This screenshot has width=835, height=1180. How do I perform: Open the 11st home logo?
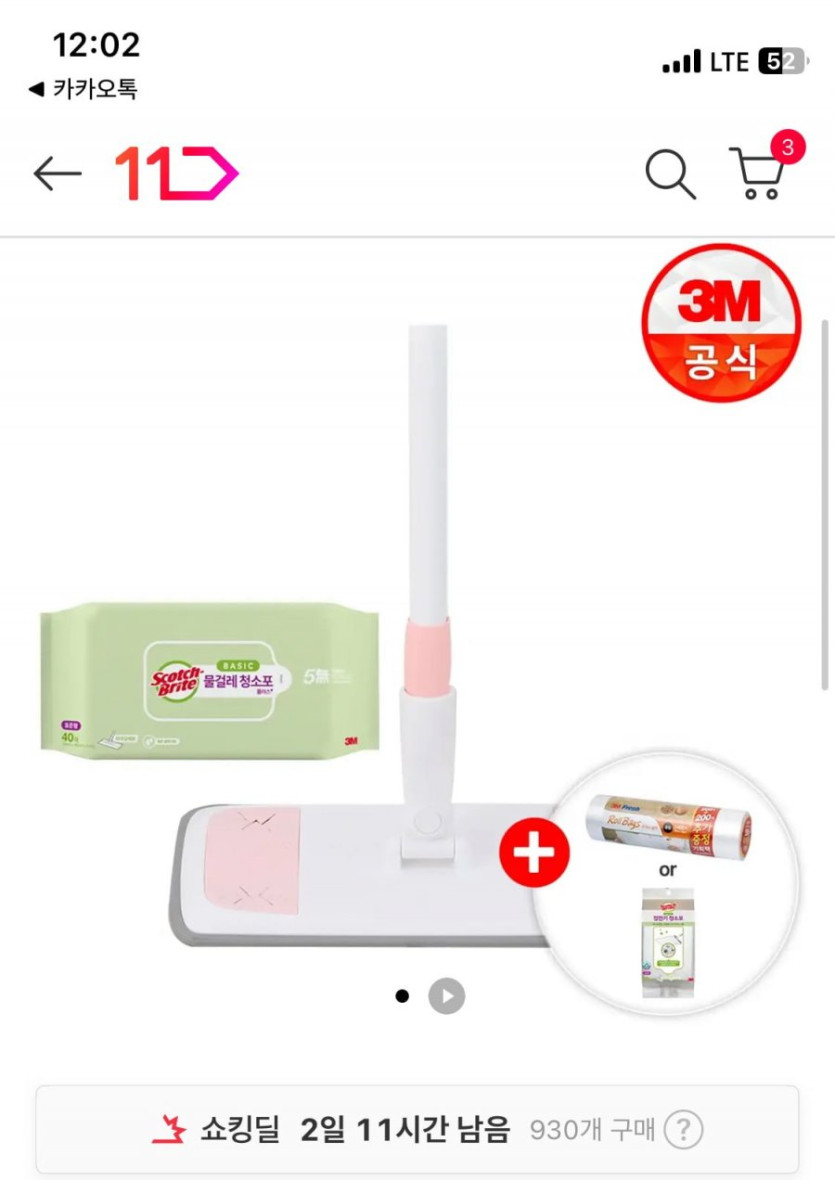(176, 174)
